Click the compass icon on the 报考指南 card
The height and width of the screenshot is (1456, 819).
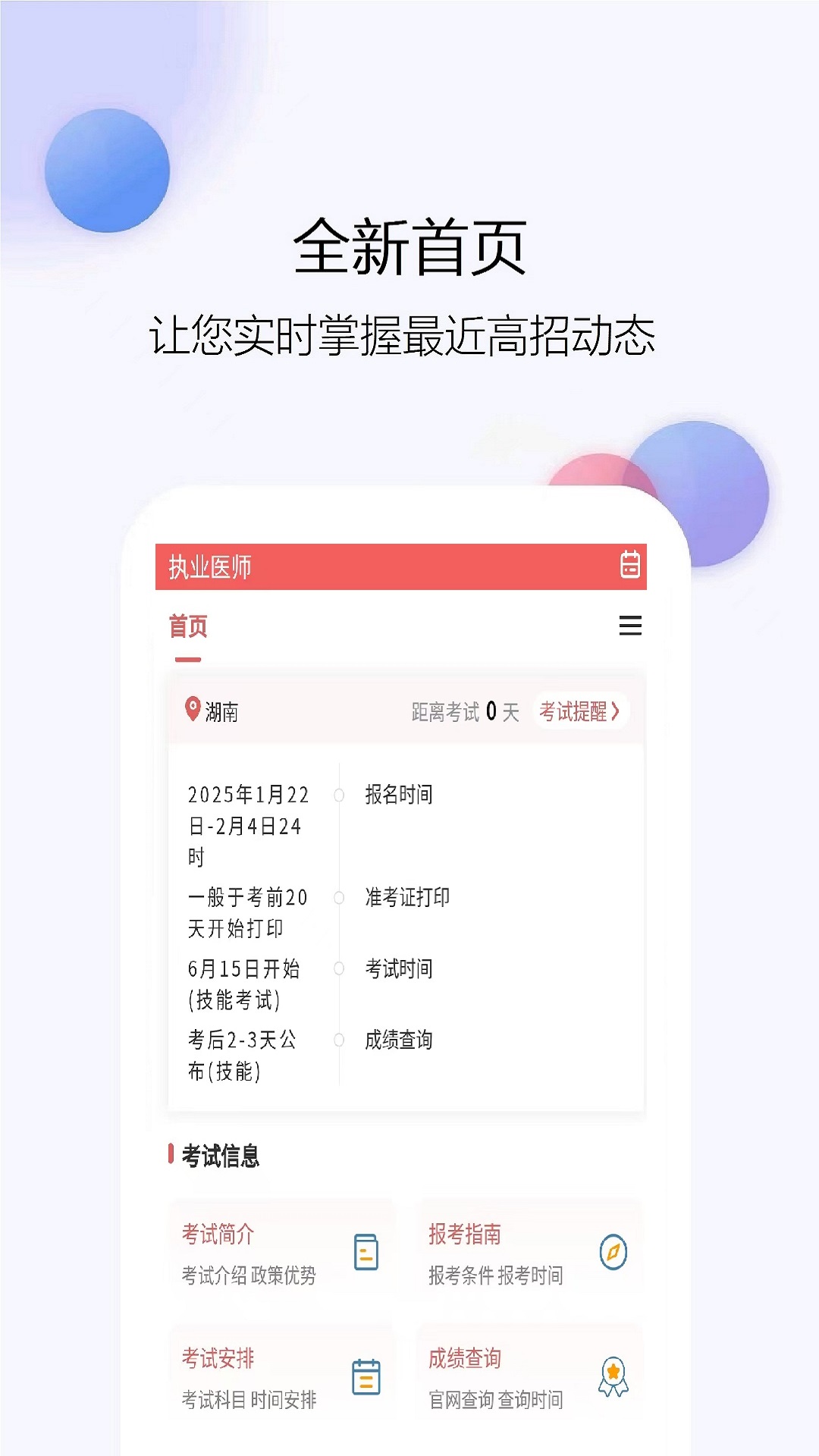pyautogui.click(x=613, y=1253)
